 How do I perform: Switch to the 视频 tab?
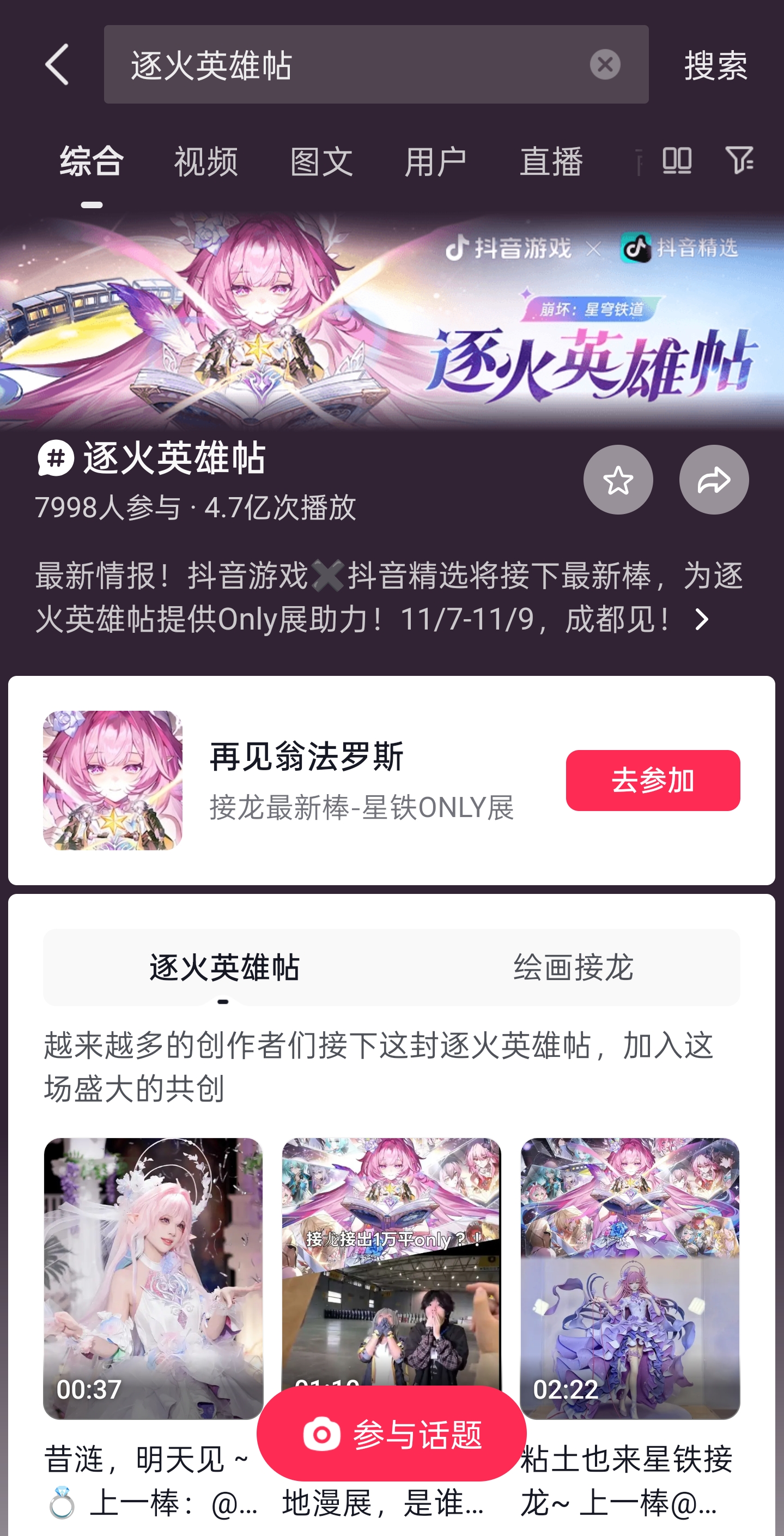pyautogui.click(x=206, y=161)
